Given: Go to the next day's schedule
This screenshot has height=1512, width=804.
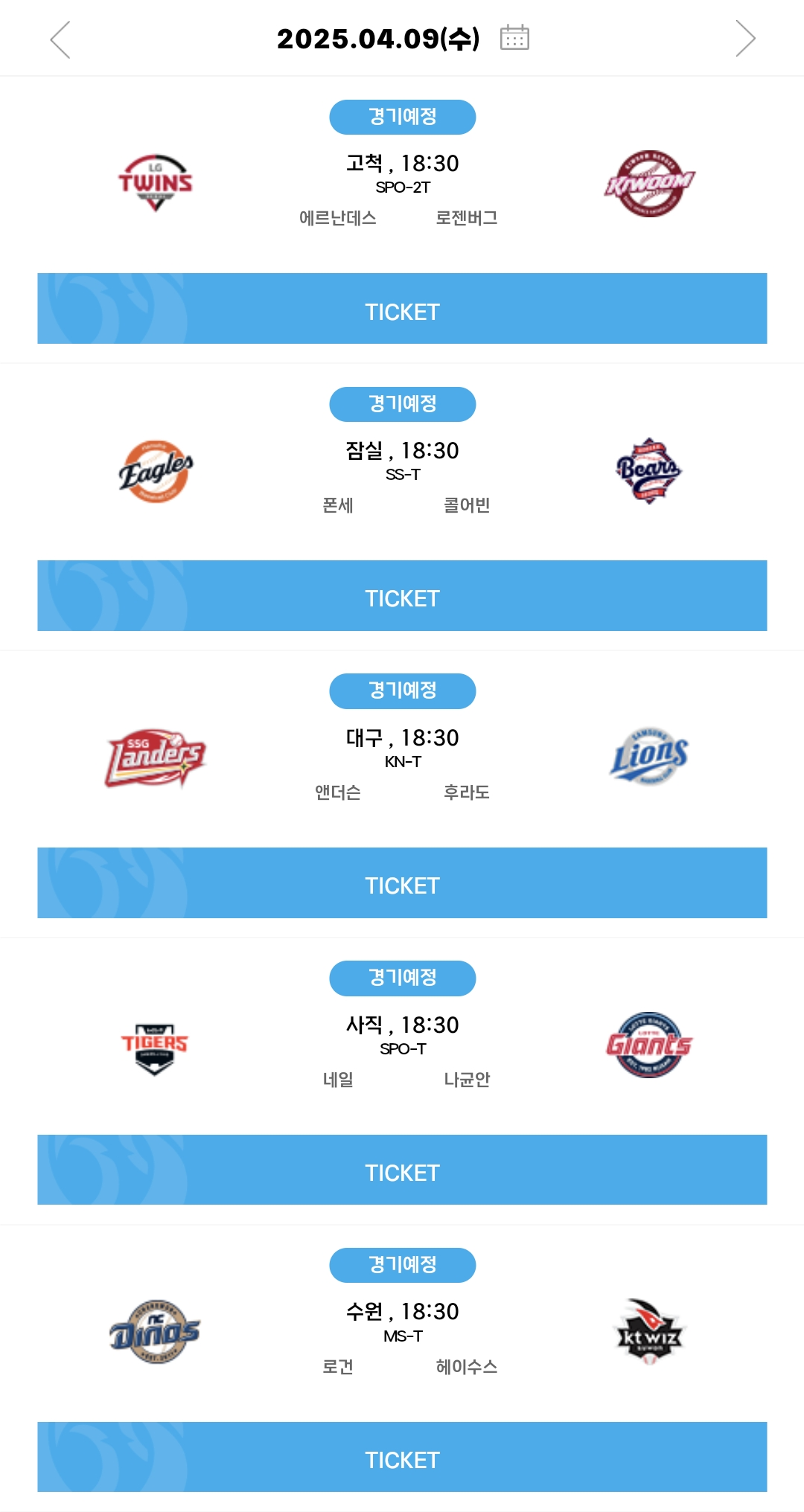Looking at the screenshot, I should 745,39.
